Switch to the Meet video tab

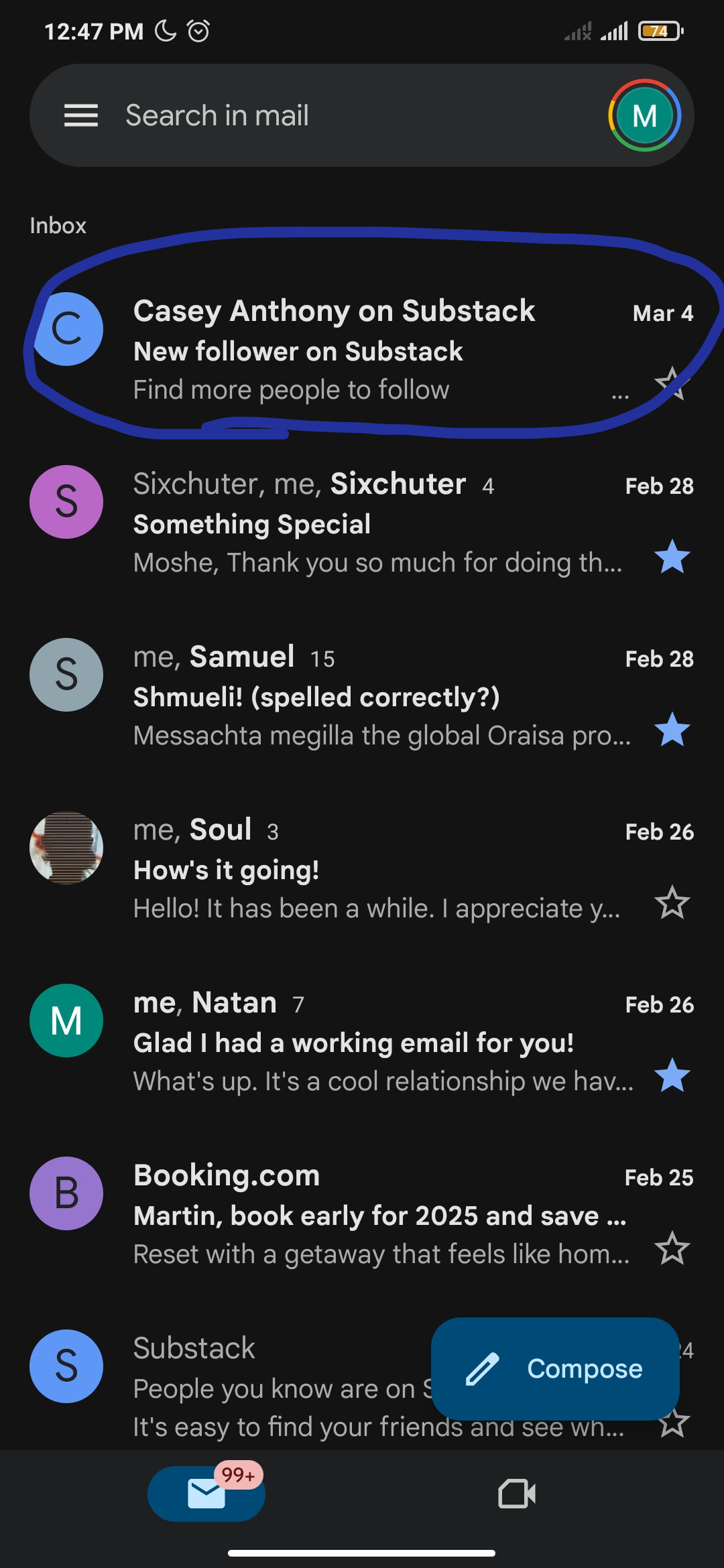coord(517,1494)
